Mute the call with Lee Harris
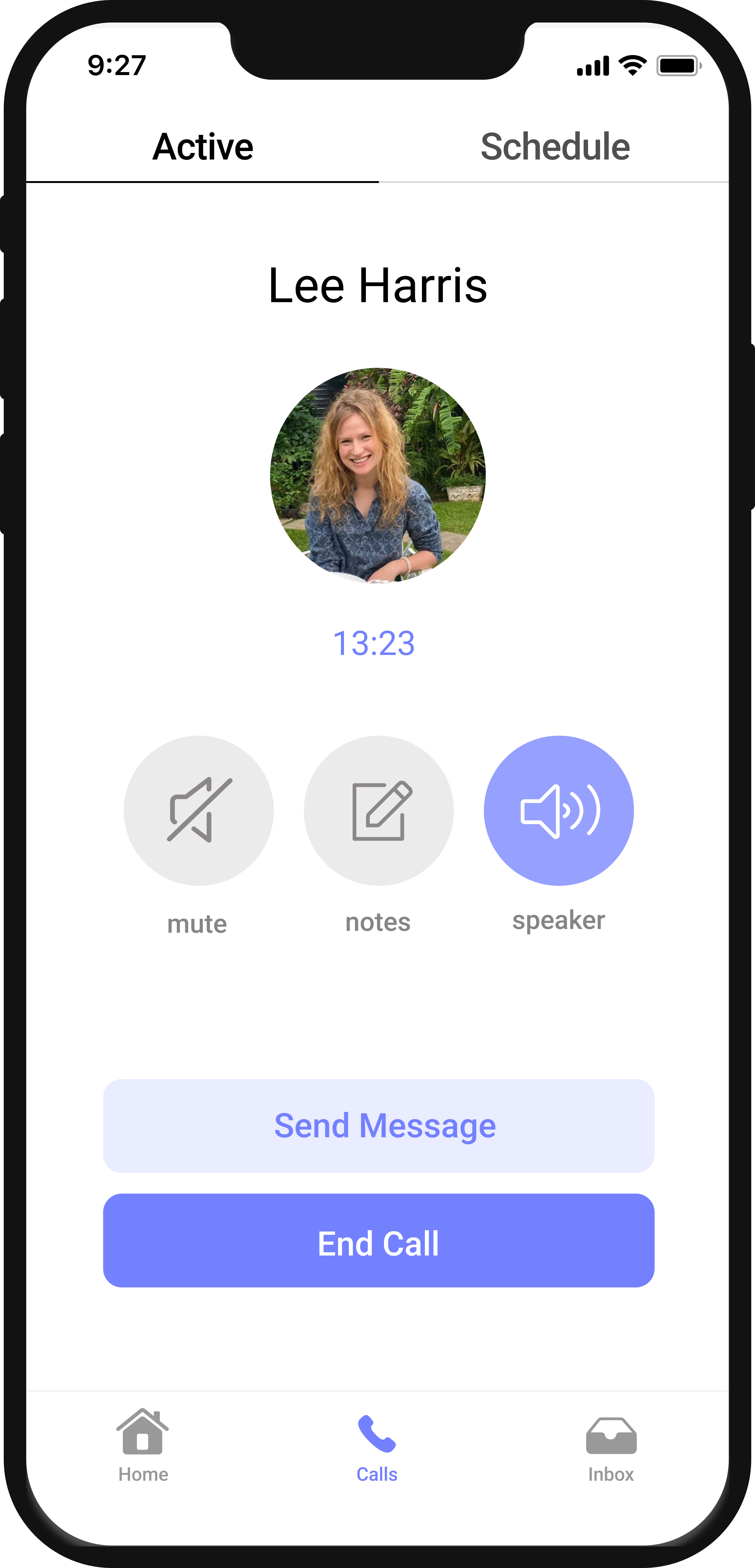 point(198,810)
